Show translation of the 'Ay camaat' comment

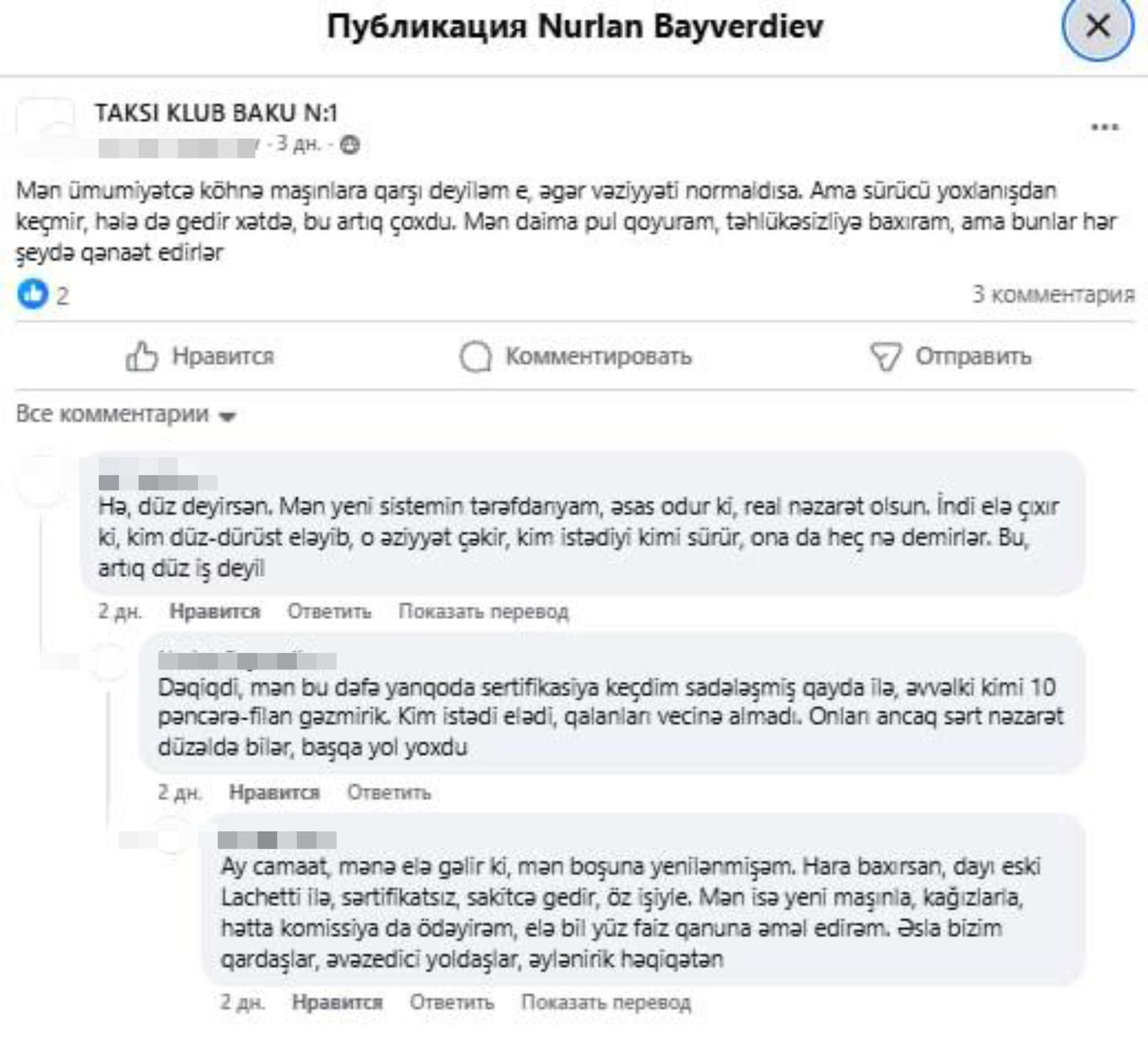point(606,1002)
